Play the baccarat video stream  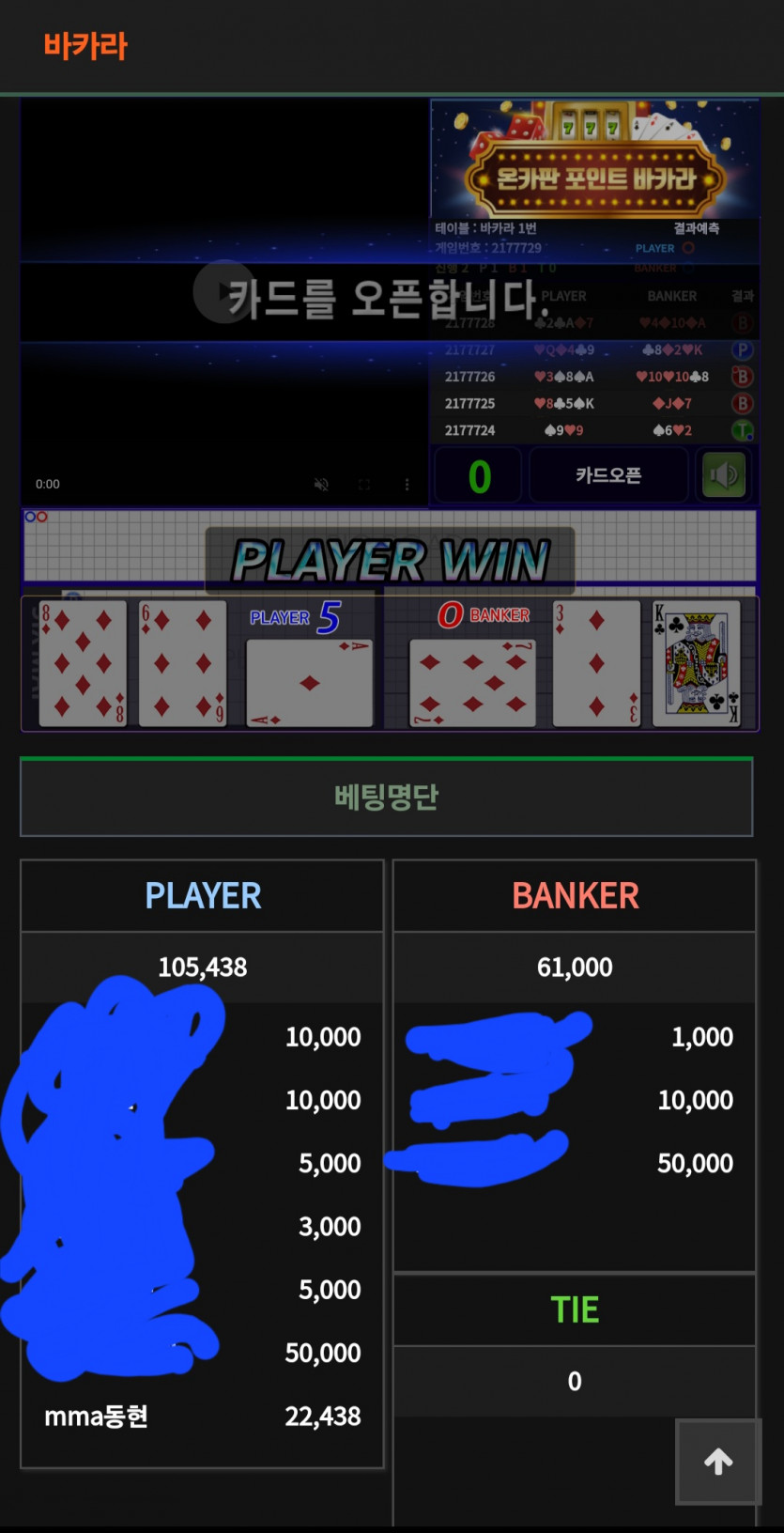(x=223, y=292)
